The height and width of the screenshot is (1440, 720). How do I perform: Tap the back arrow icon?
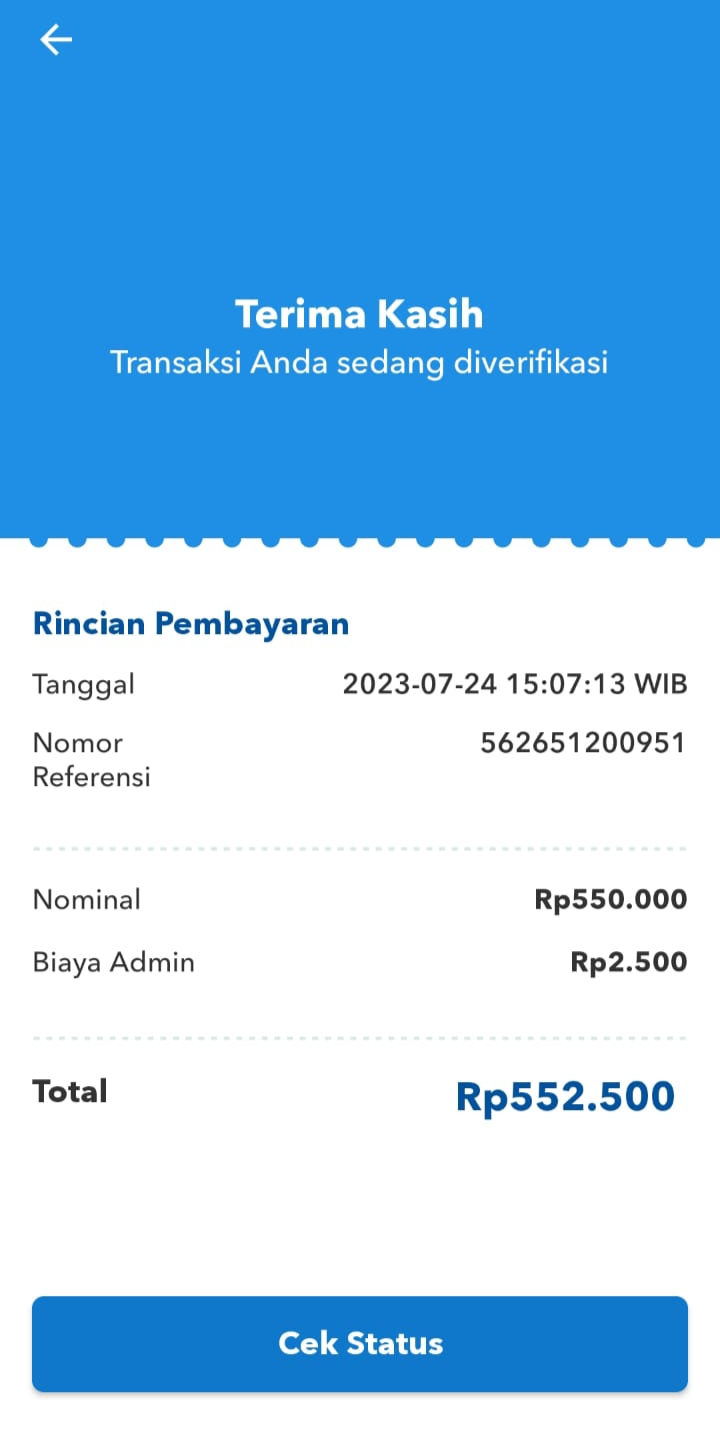coord(56,40)
